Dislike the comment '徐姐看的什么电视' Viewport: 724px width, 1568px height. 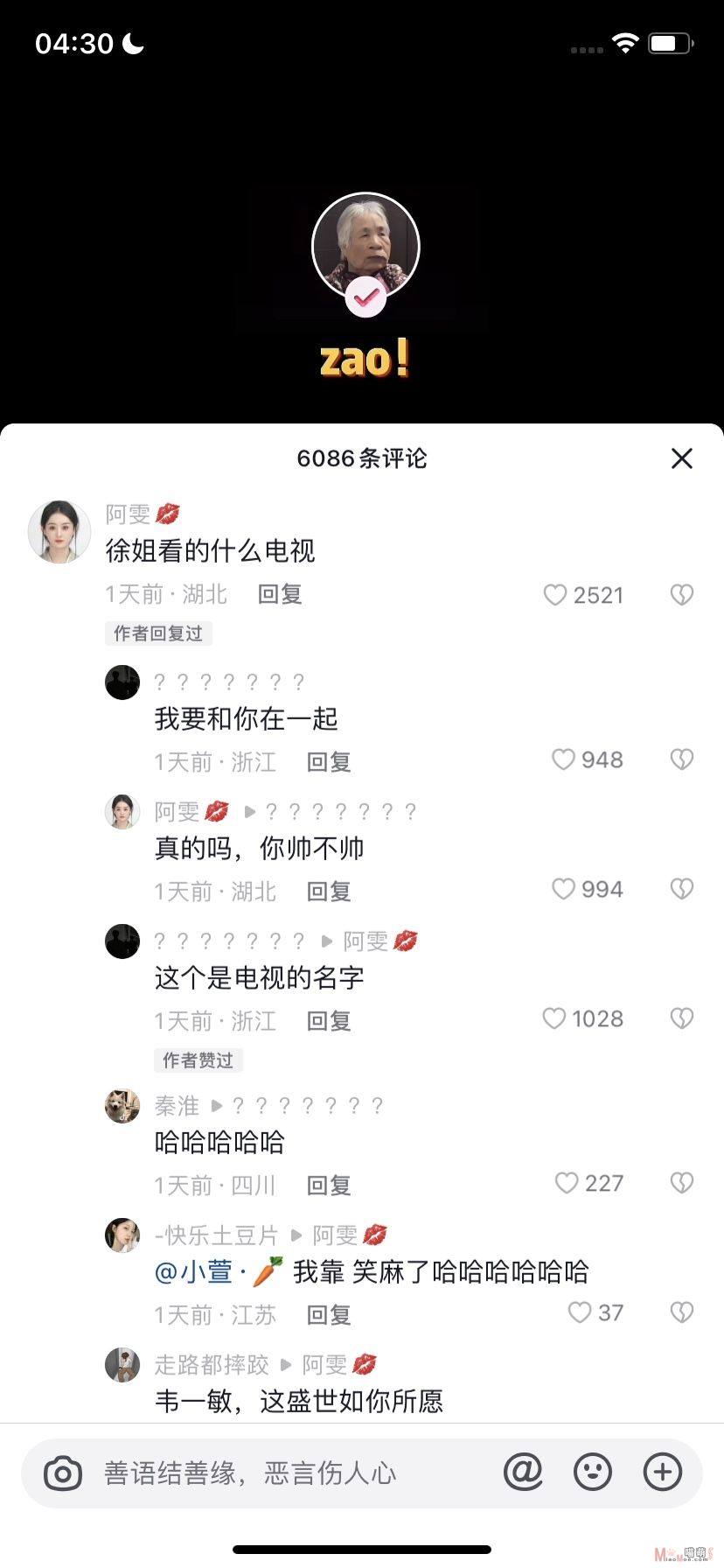[682, 595]
